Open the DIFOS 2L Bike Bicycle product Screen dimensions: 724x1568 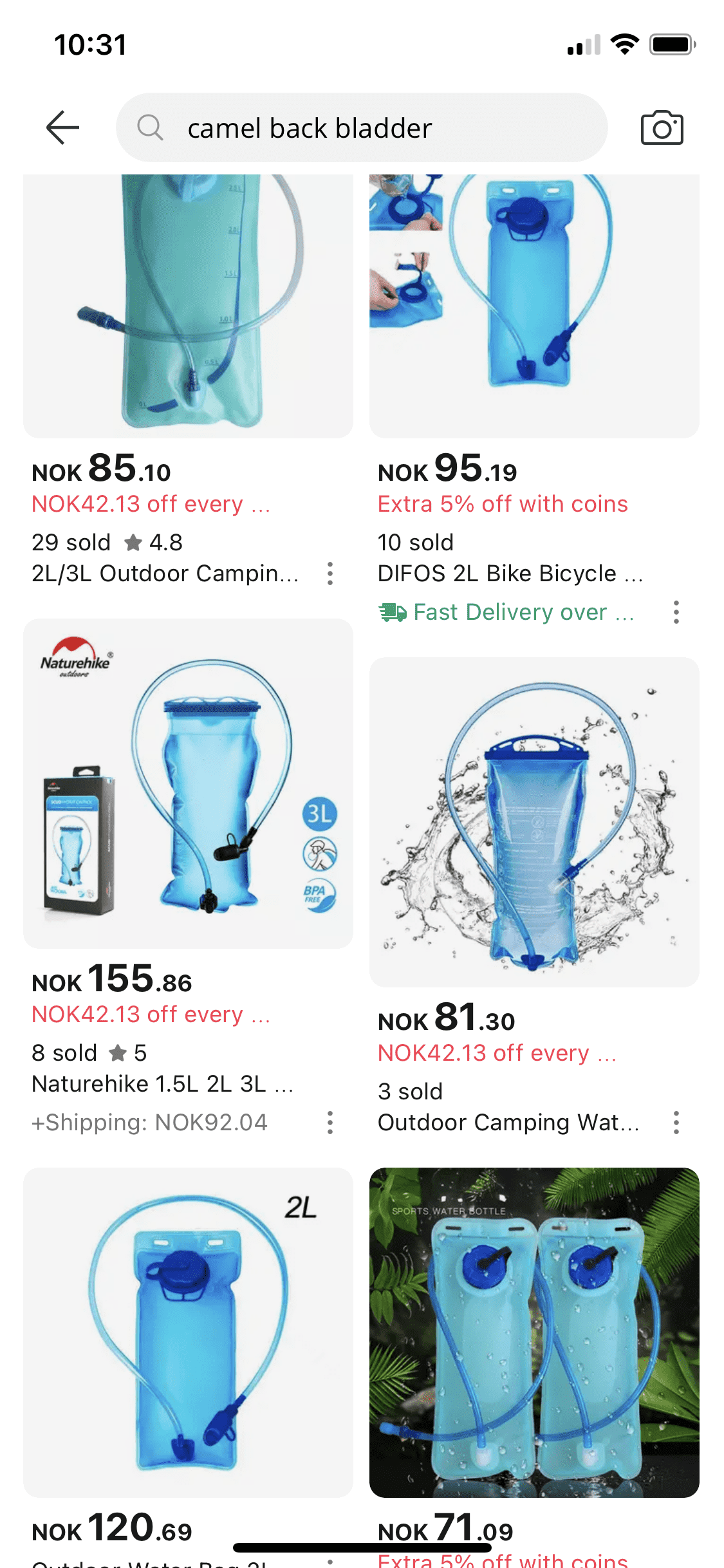534,306
